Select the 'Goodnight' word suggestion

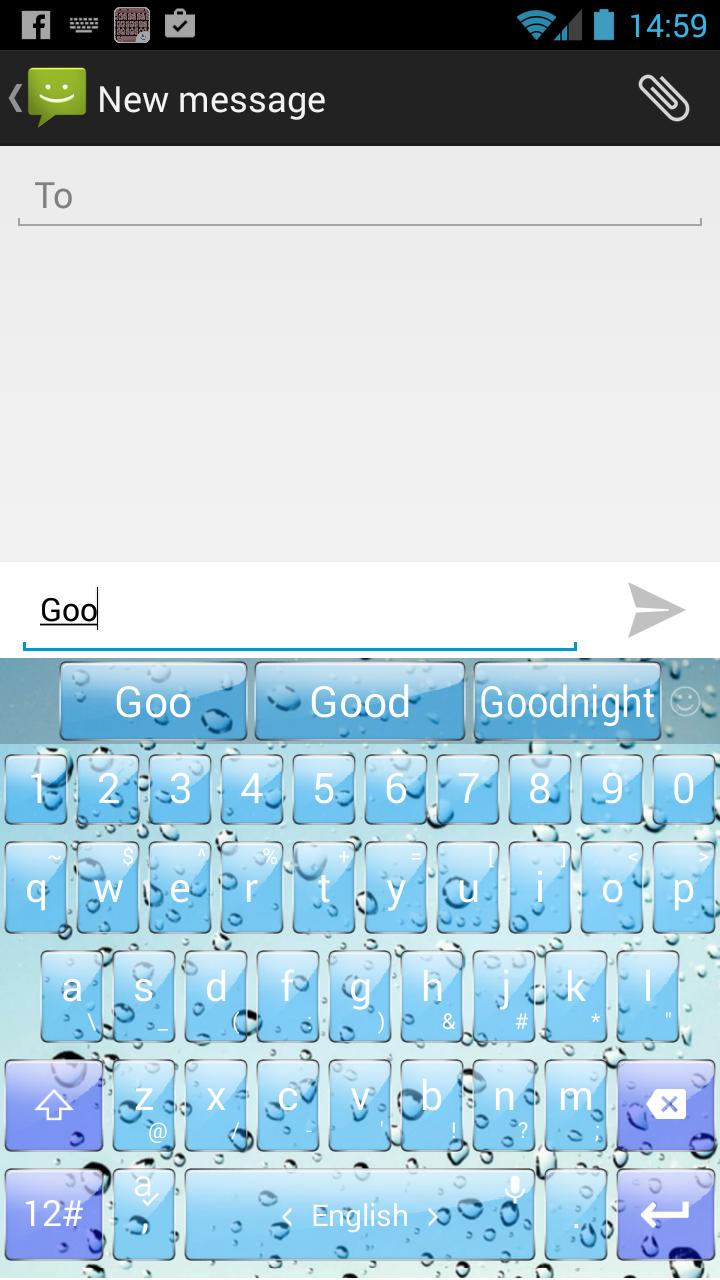566,701
